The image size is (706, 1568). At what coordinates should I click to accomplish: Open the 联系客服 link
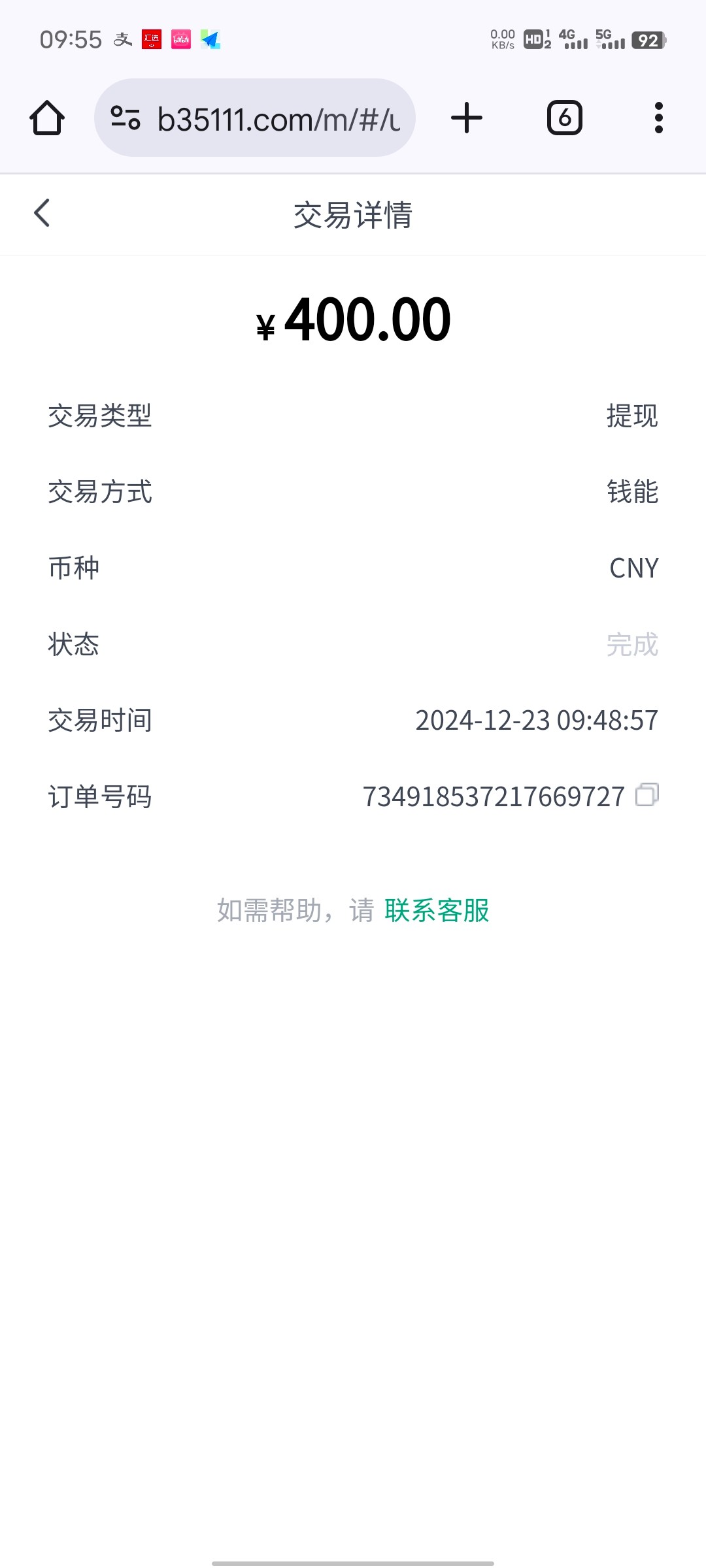coord(437,910)
